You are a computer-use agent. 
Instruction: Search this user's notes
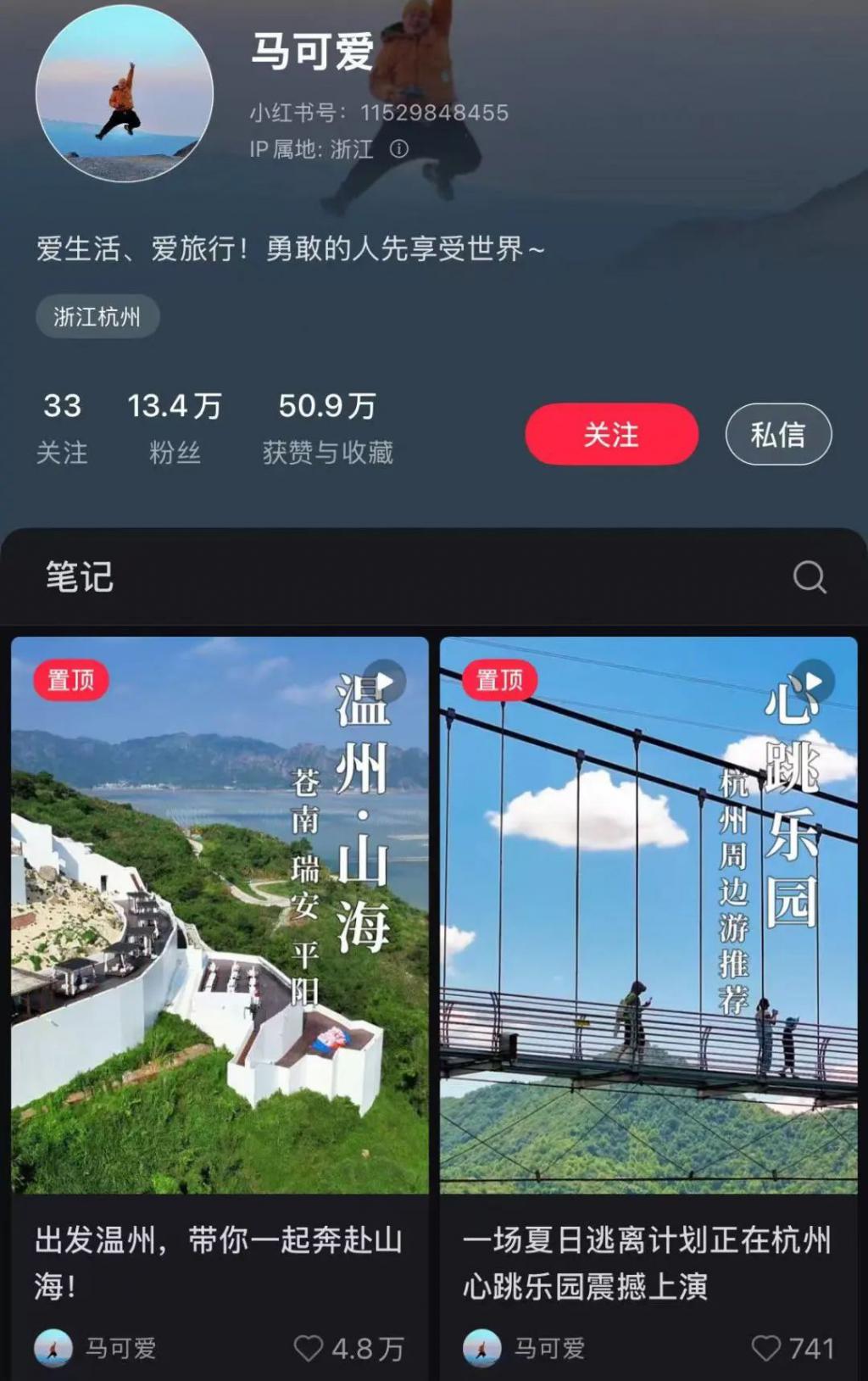coord(809,577)
